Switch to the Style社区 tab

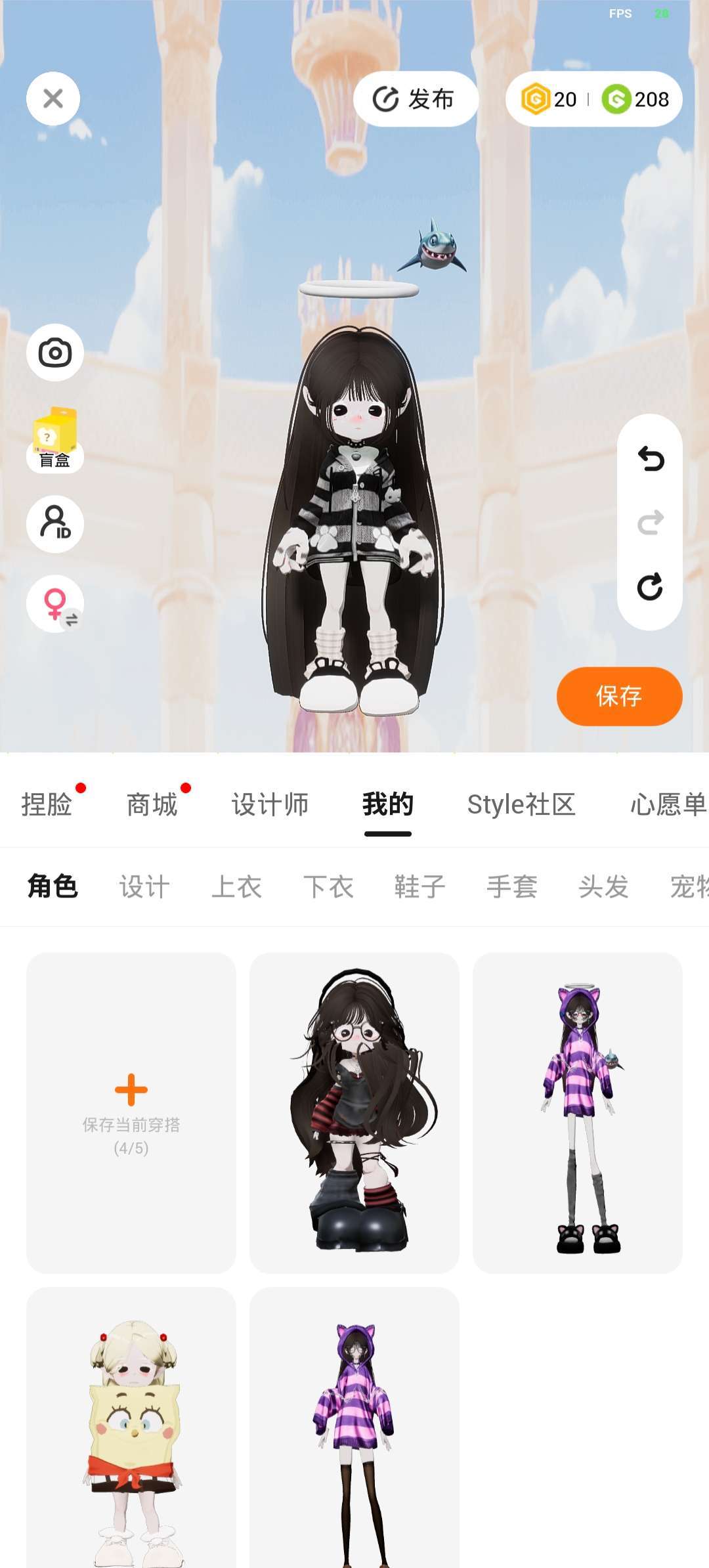pos(521,804)
